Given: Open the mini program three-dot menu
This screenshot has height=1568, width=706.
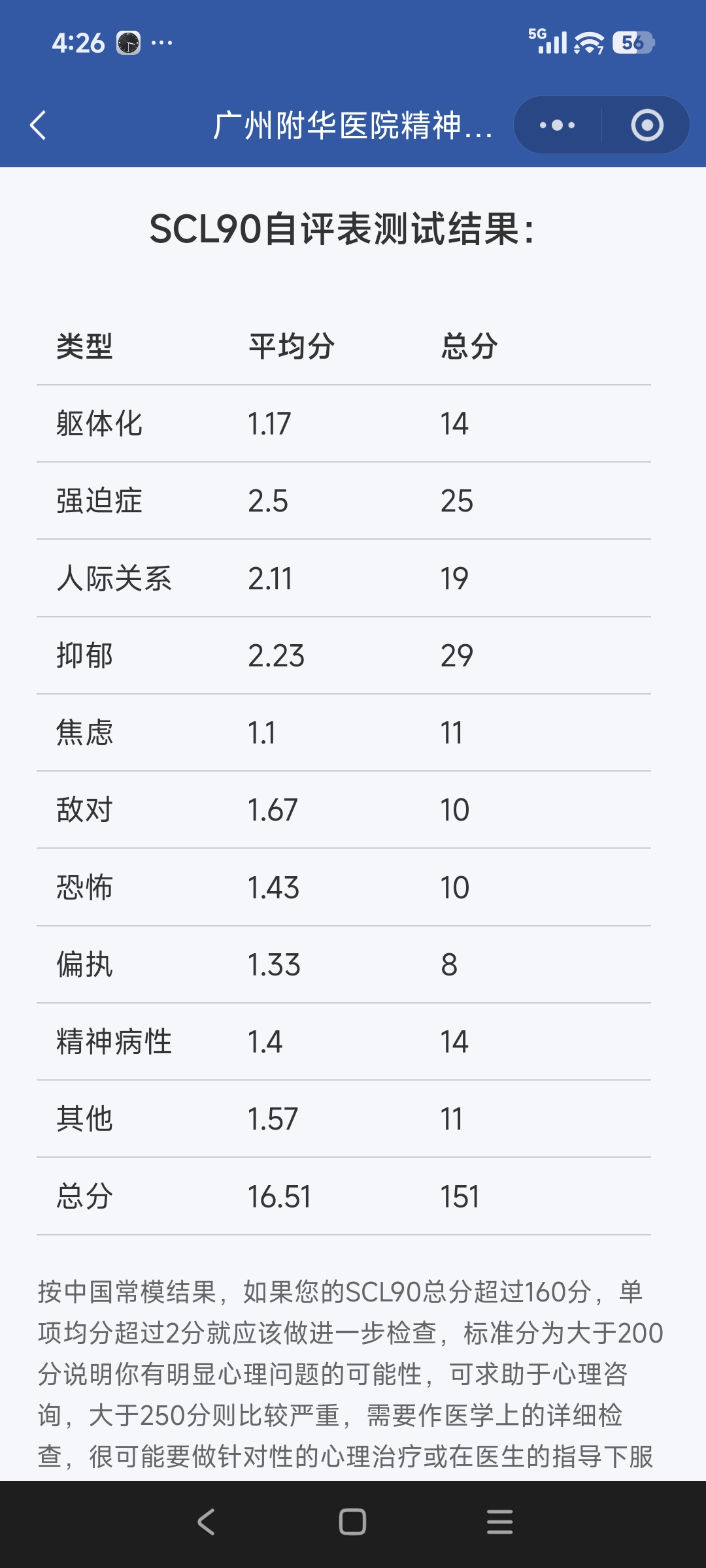Looking at the screenshot, I should 558,125.
